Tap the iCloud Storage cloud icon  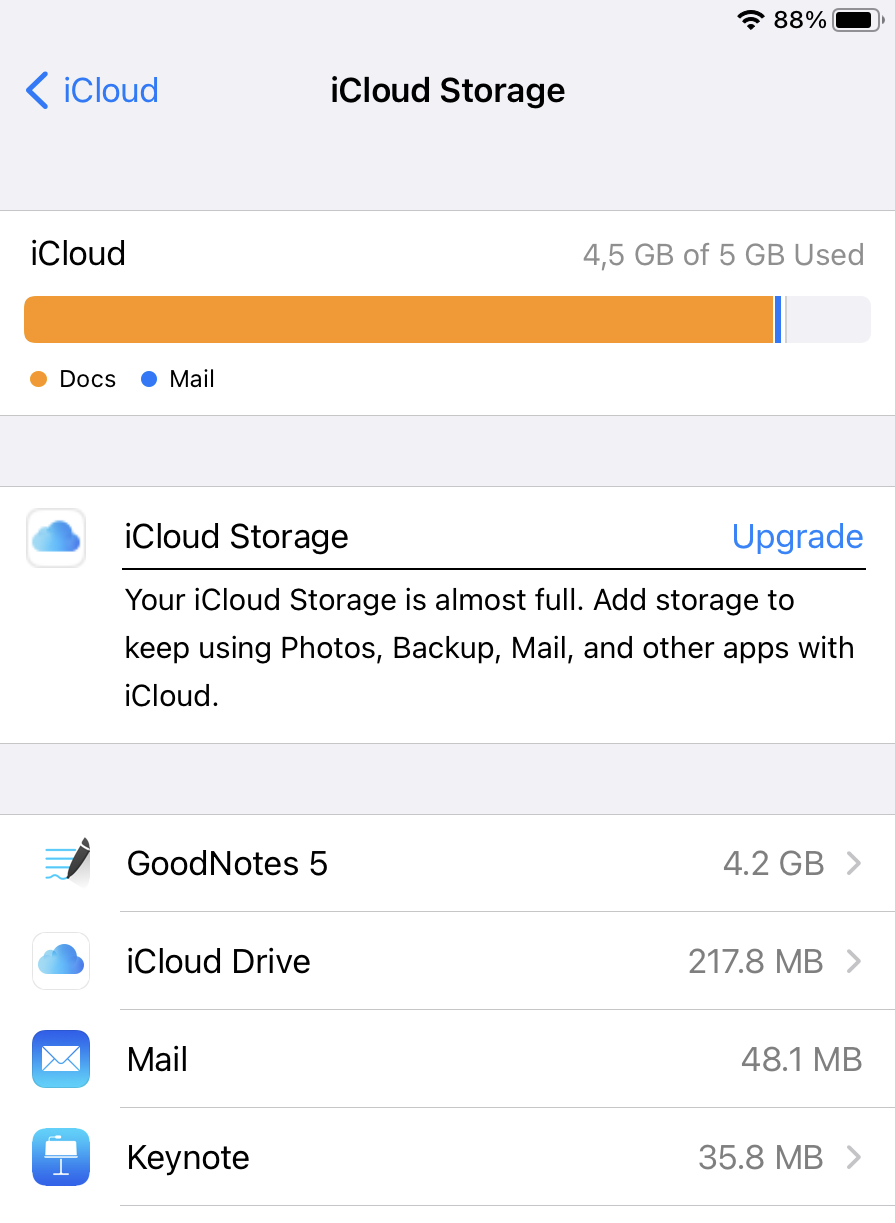tap(55, 537)
